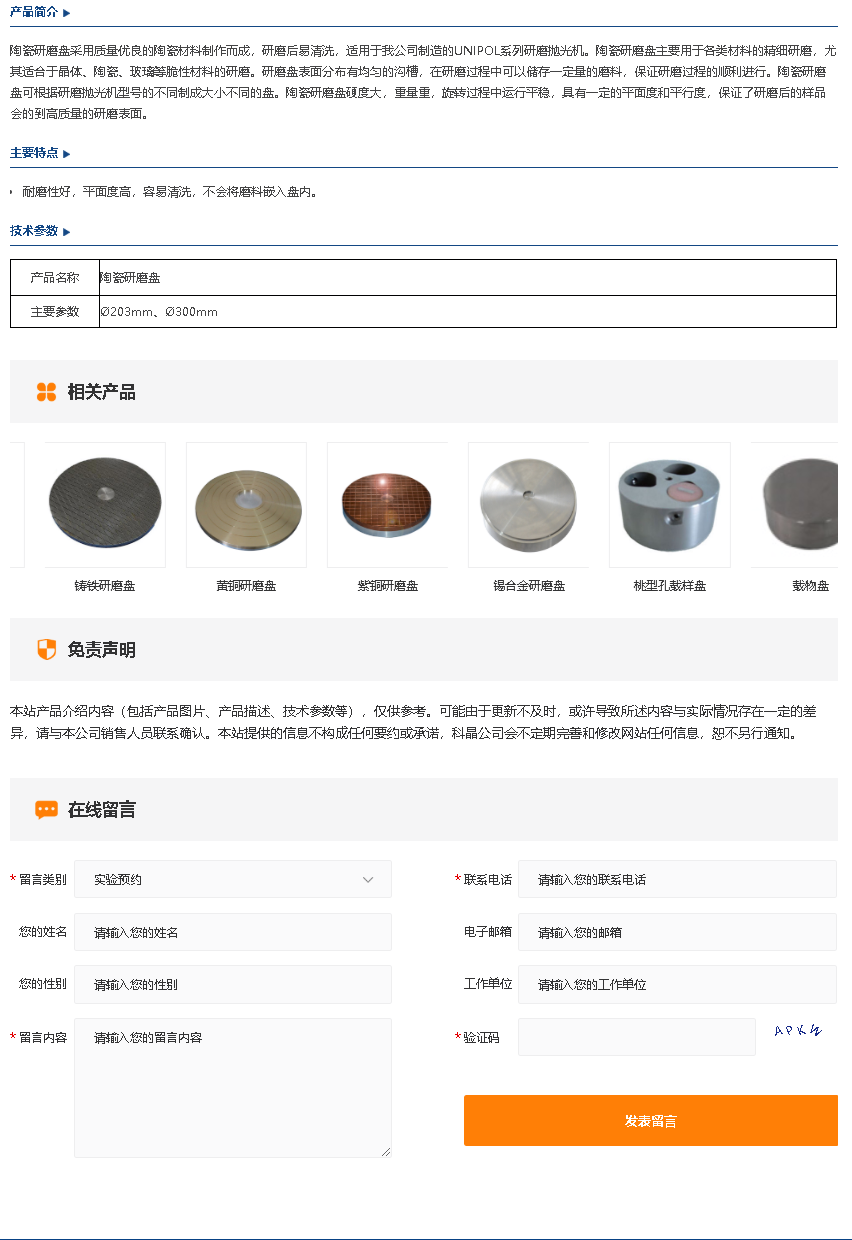
Task: Tap the 工作单位 input field
Action: (x=677, y=985)
